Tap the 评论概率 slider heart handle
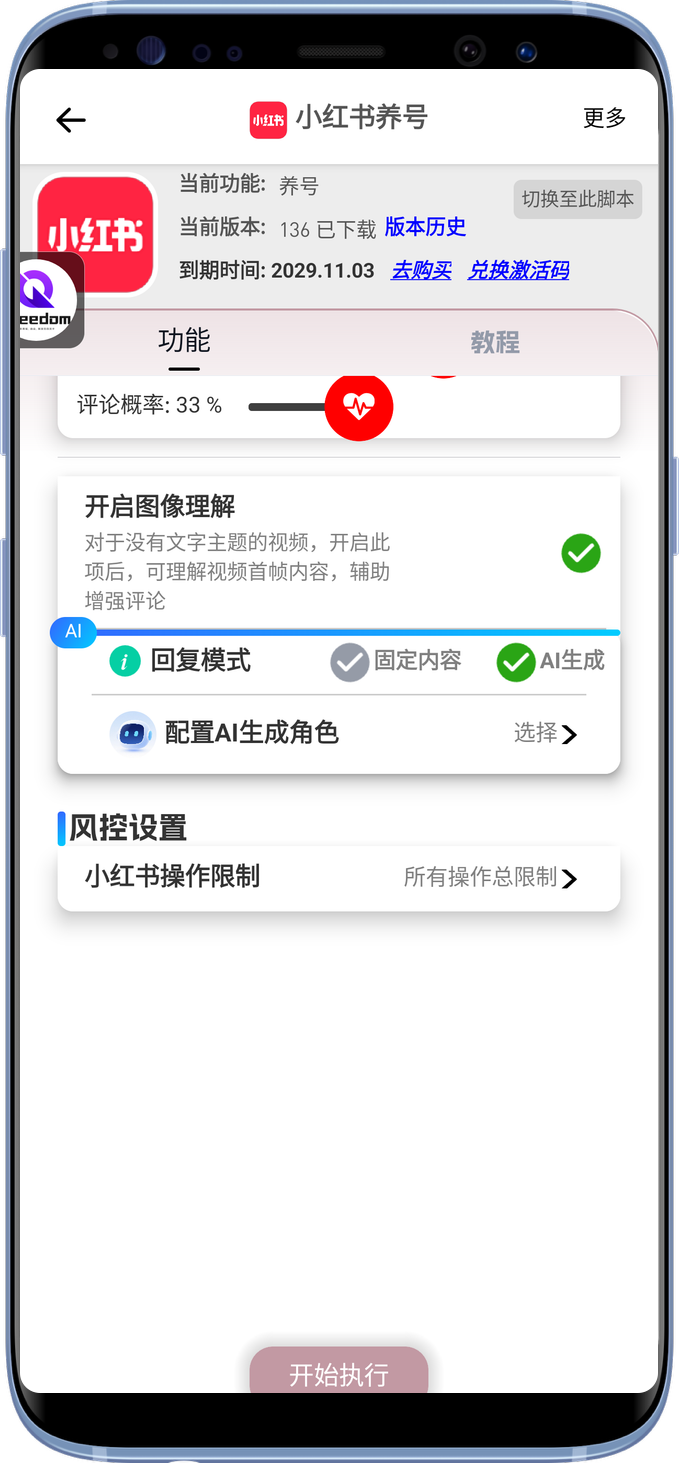The width and height of the screenshot is (679, 1463). pyautogui.click(x=359, y=406)
